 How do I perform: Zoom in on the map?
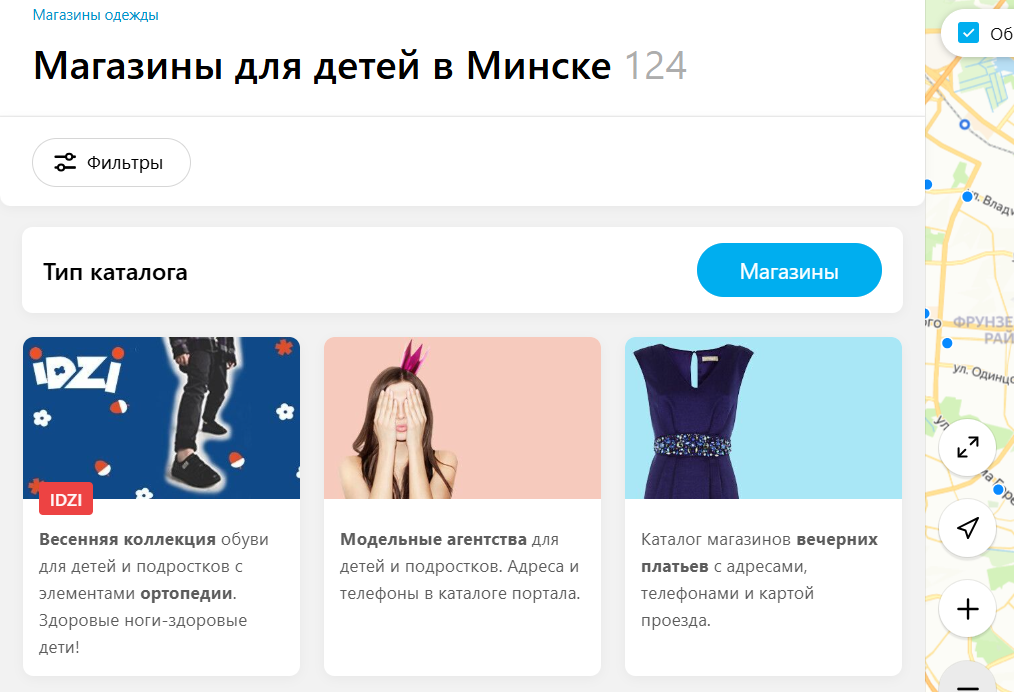[x=967, y=609]
